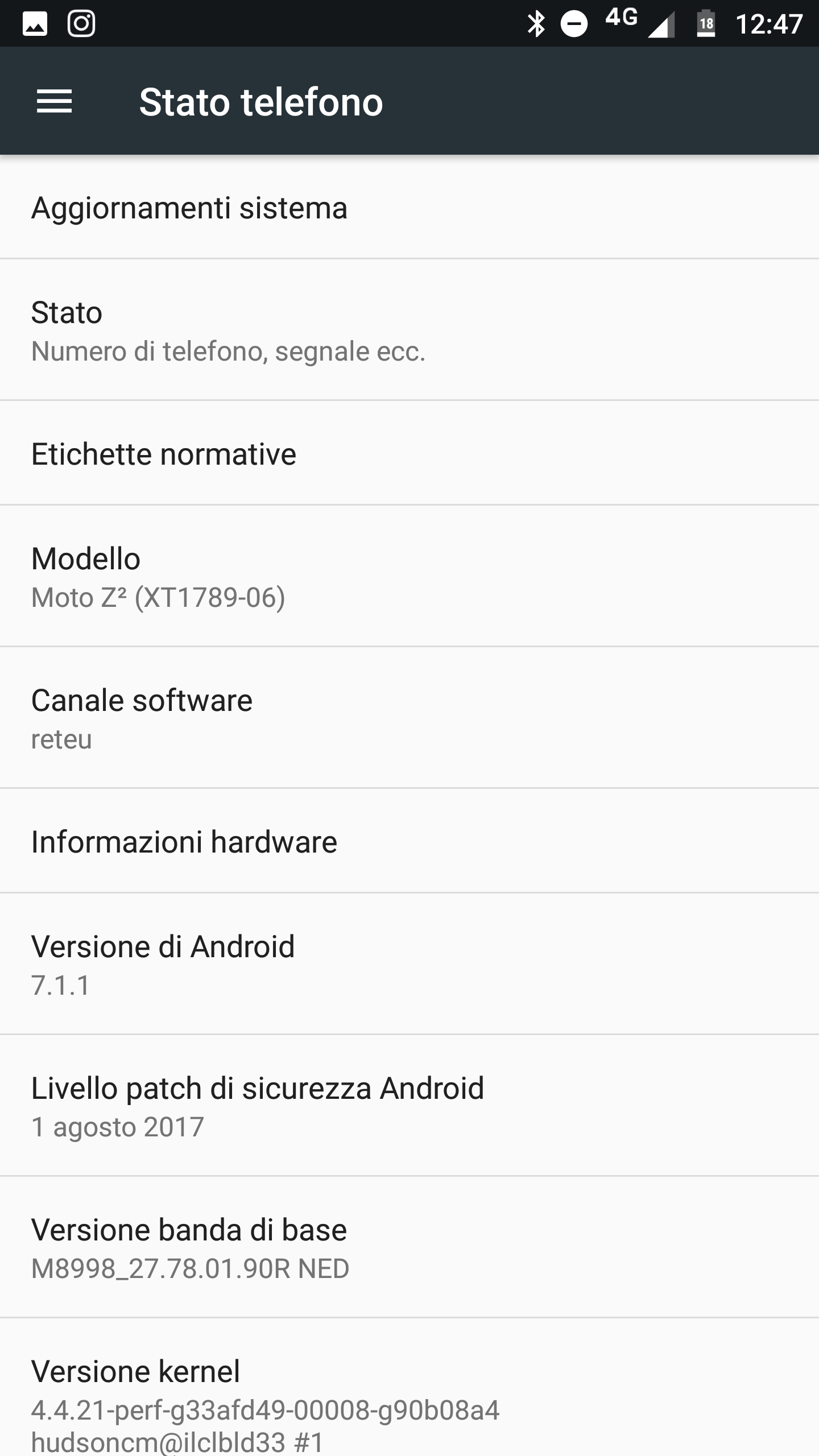Open the hamburger drawer menu
This screenshot has height=1456, width=819.
tap(54, 102)
